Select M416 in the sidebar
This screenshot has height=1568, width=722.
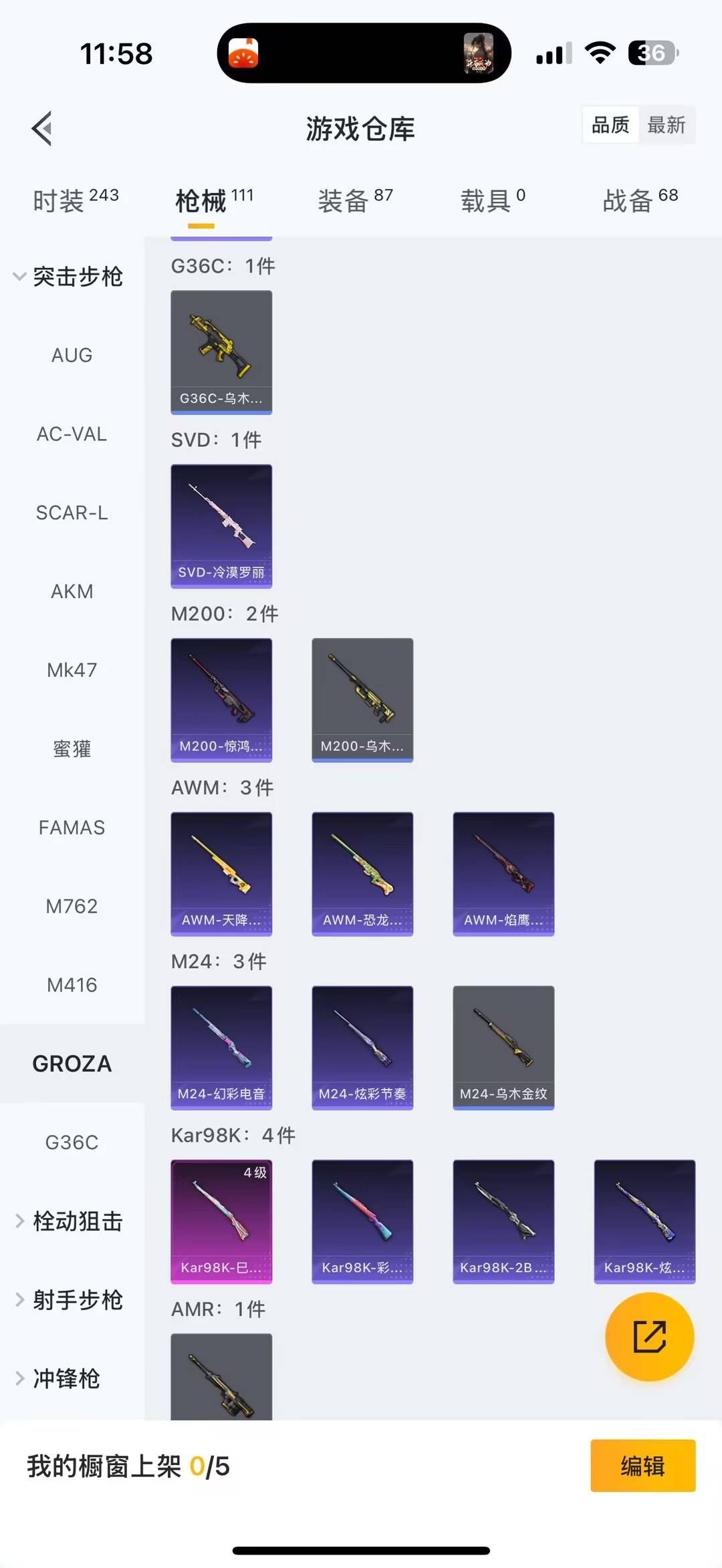[72, 985]
